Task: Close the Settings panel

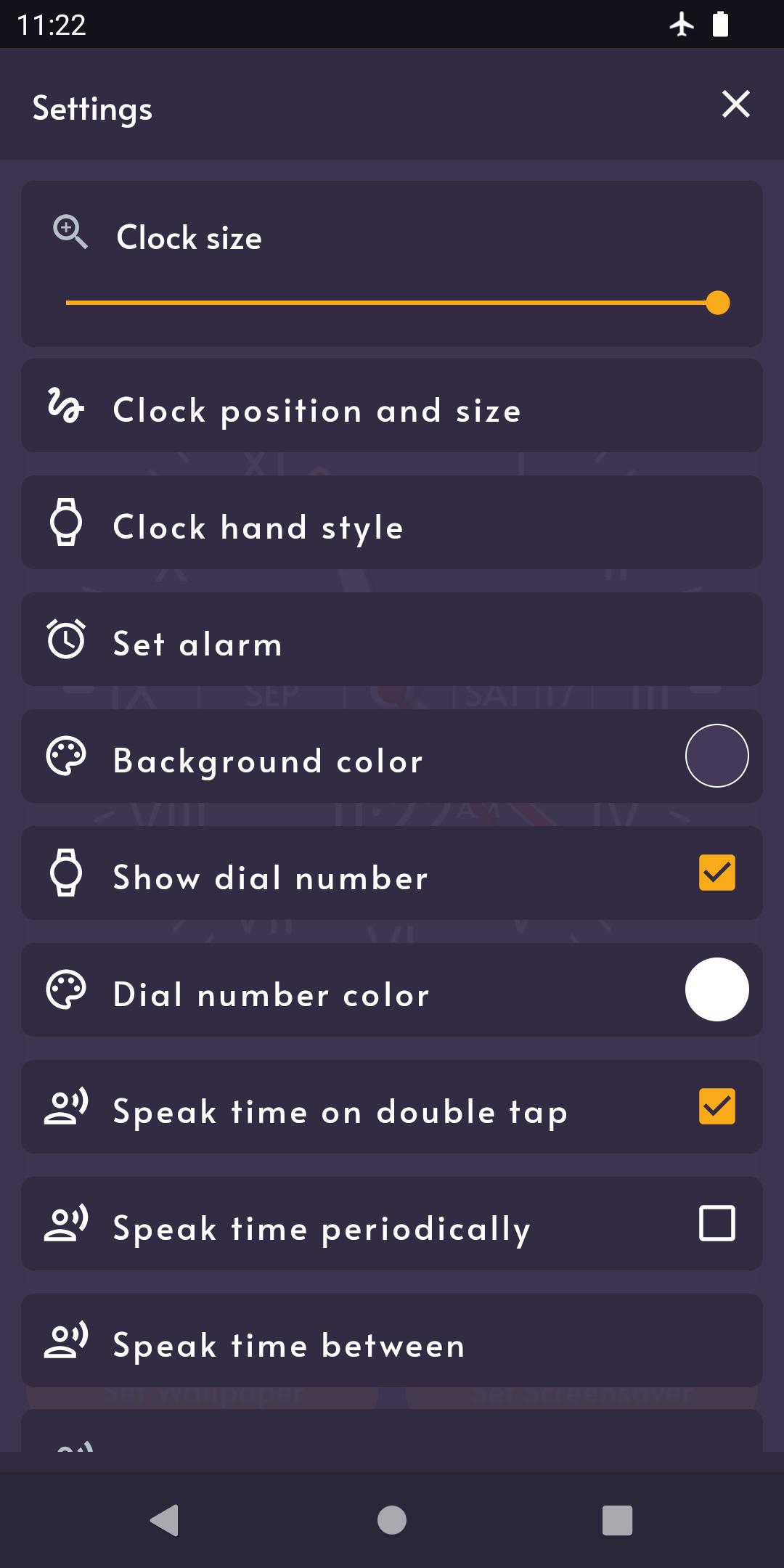Action: click(735, 105)
